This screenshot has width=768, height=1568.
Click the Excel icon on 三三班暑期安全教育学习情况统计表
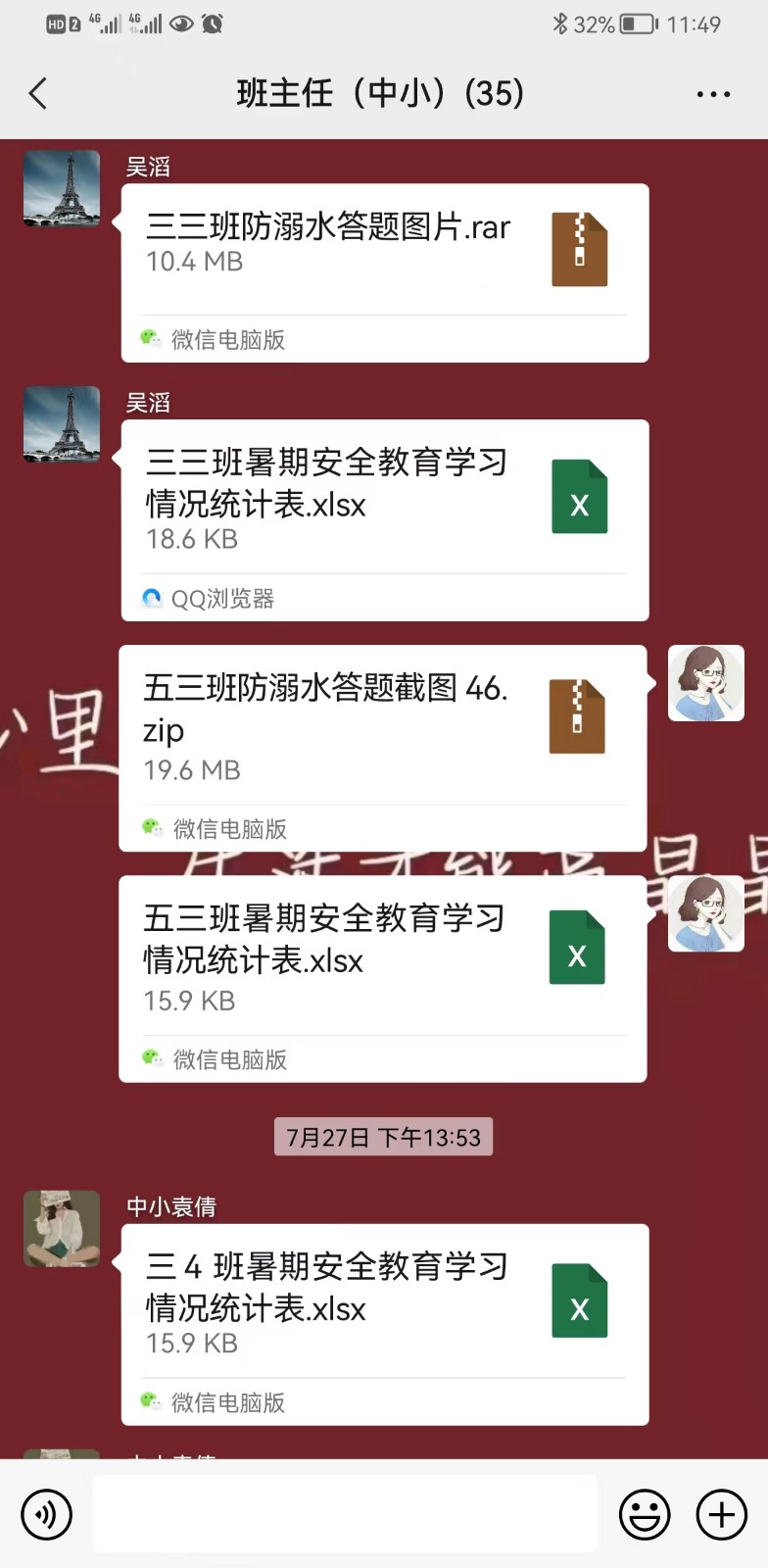tap(579, 497)
